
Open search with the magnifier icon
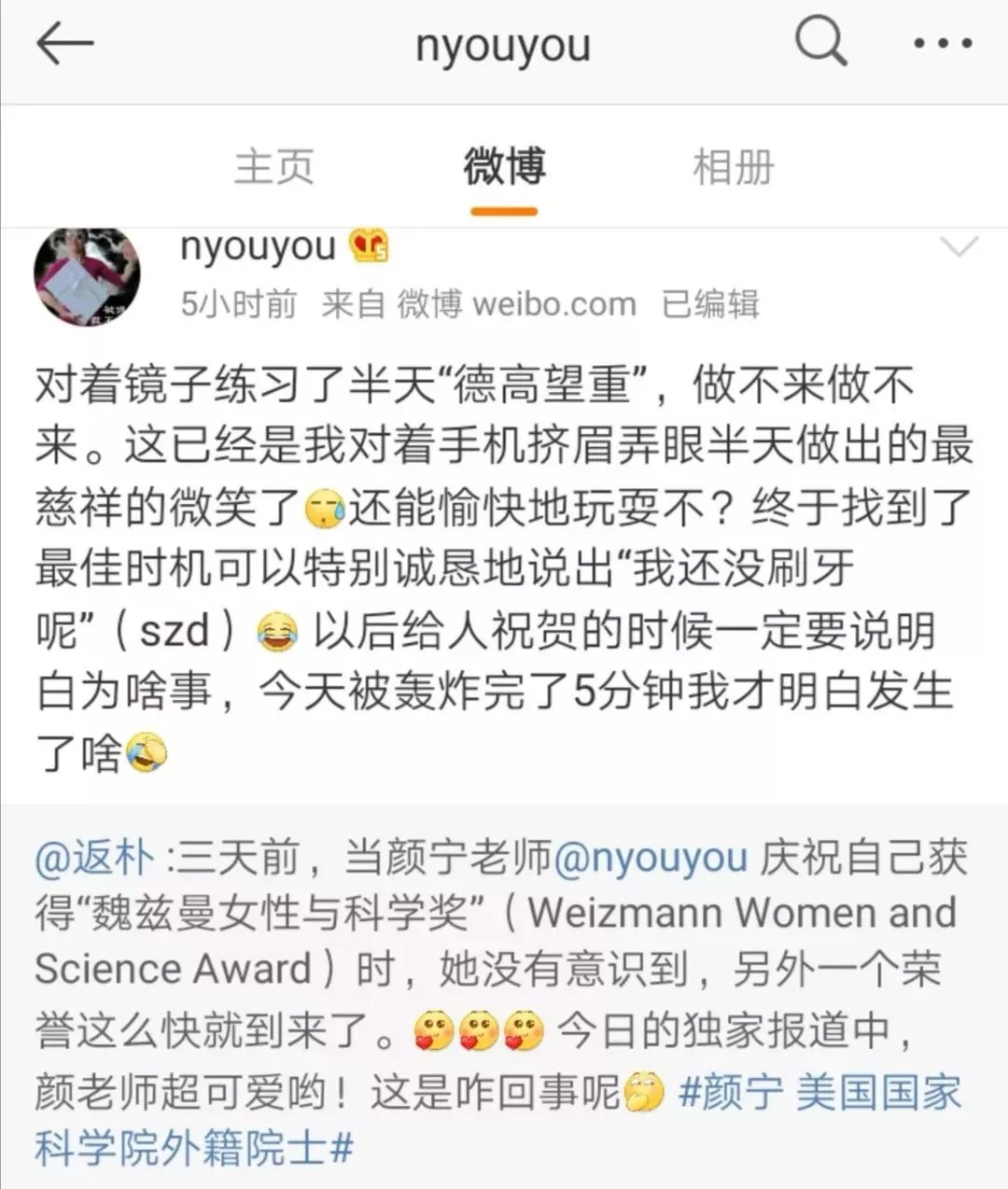821,42
